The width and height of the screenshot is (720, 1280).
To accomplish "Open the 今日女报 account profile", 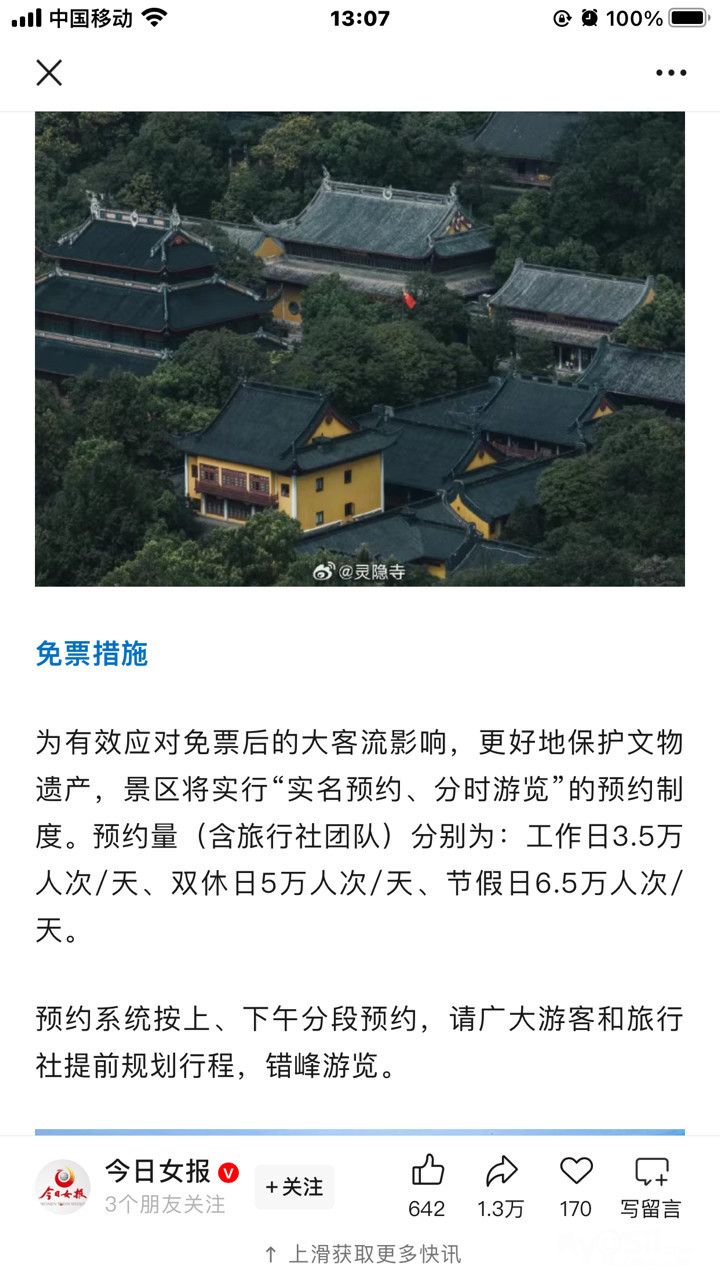I will tap(62, 1187).
